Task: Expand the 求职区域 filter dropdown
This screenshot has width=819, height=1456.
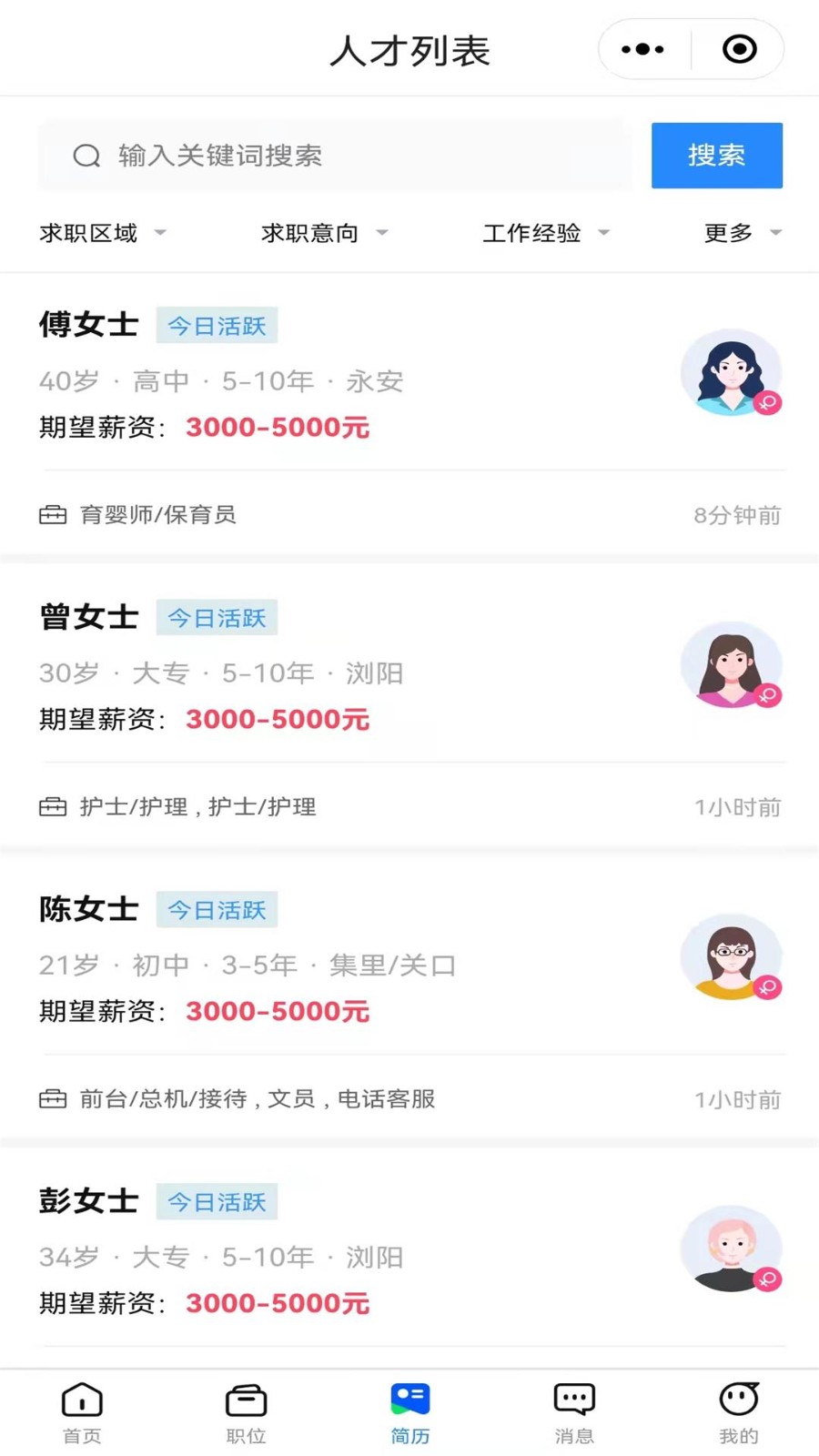Action: [x=102, y=233]
